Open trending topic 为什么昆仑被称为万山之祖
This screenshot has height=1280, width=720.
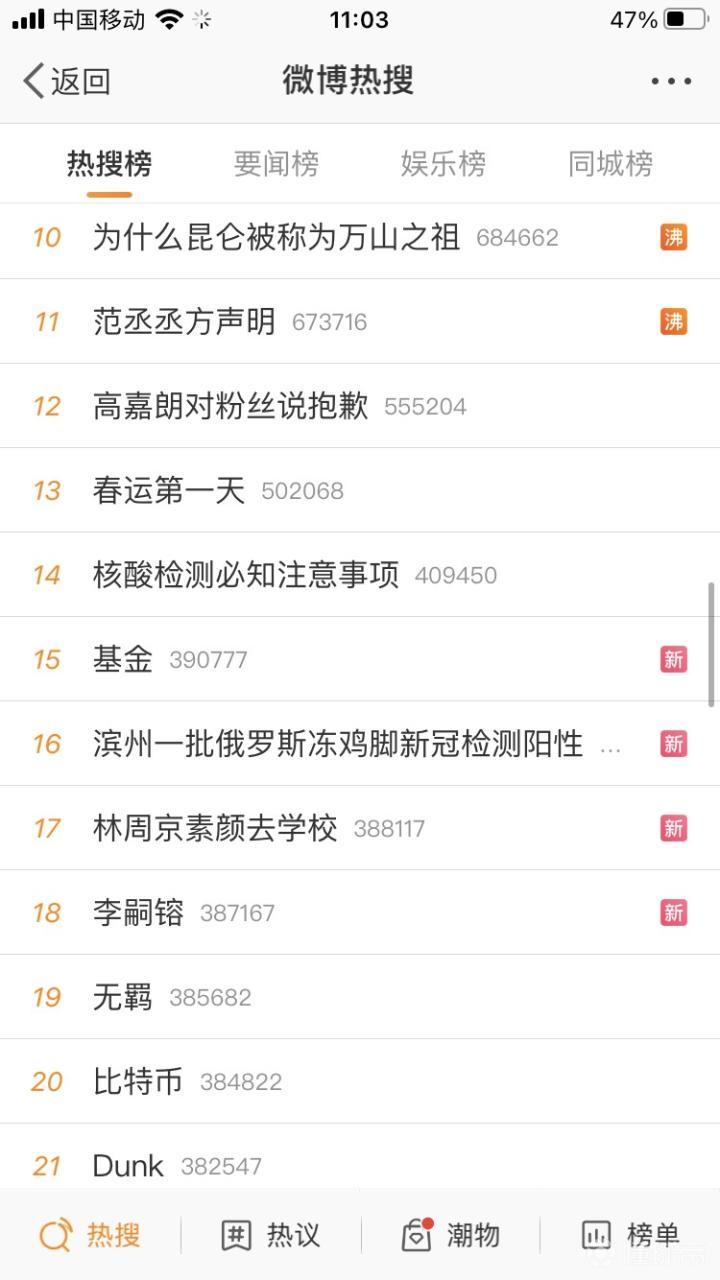point(276,237)
